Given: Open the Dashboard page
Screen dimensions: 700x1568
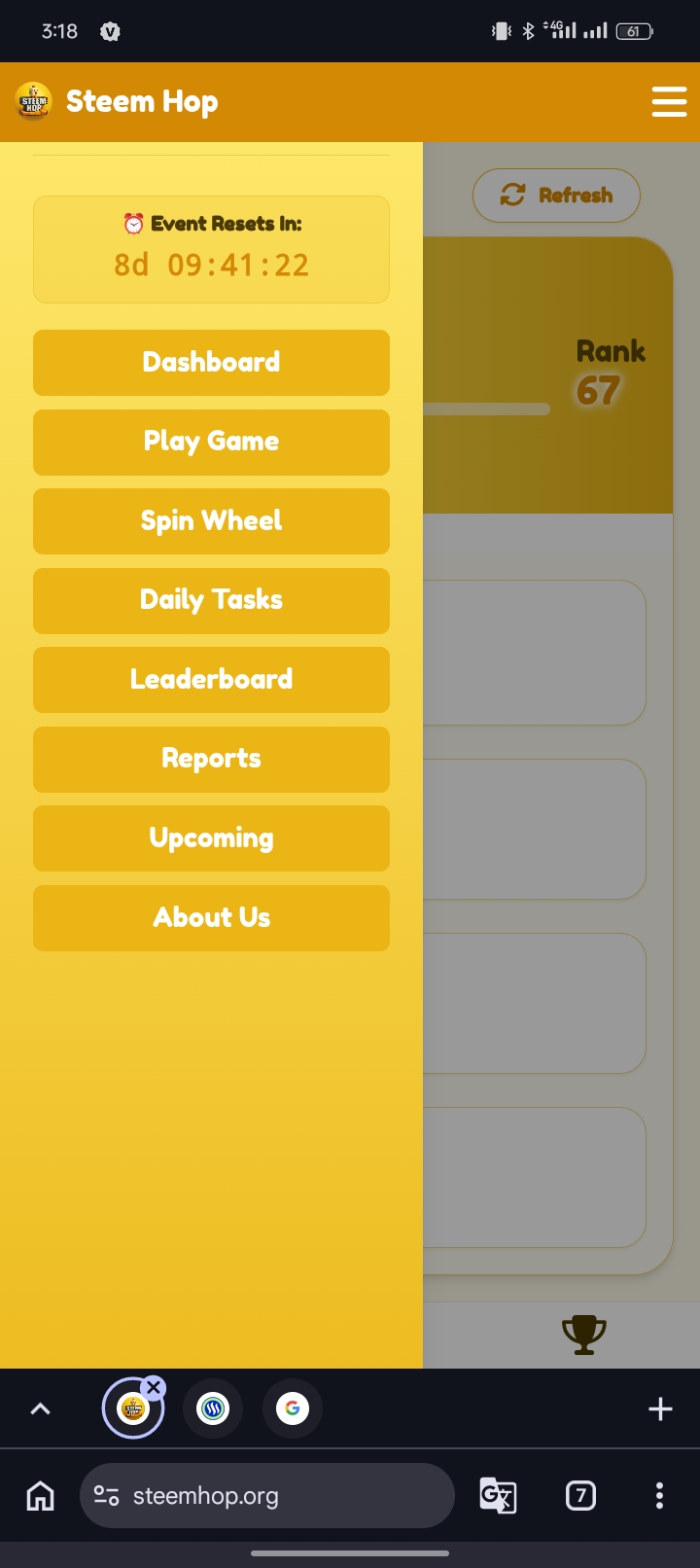Looking at the screenshot, I should pos(211,363).
